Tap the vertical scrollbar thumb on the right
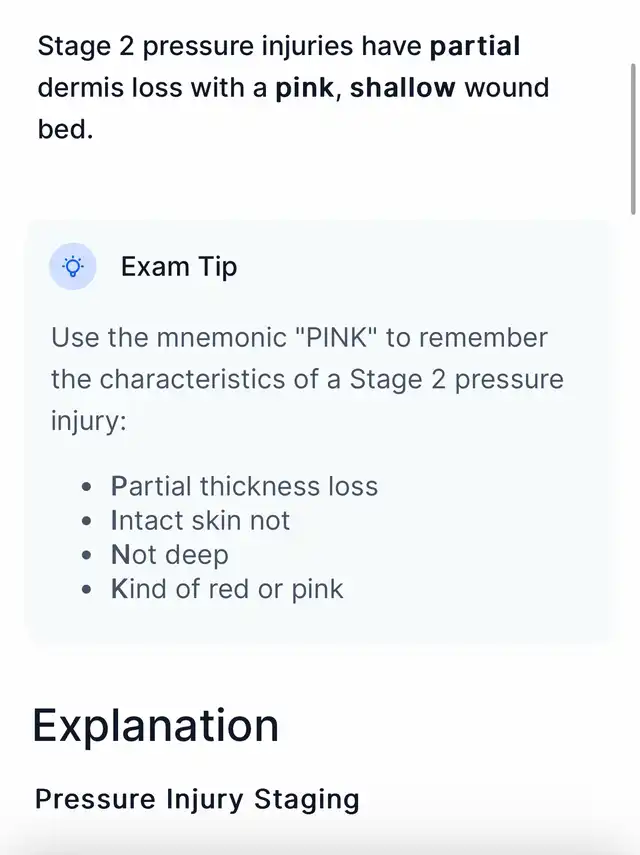Viewport: 640px width, 855px height. tap(633, 139)
